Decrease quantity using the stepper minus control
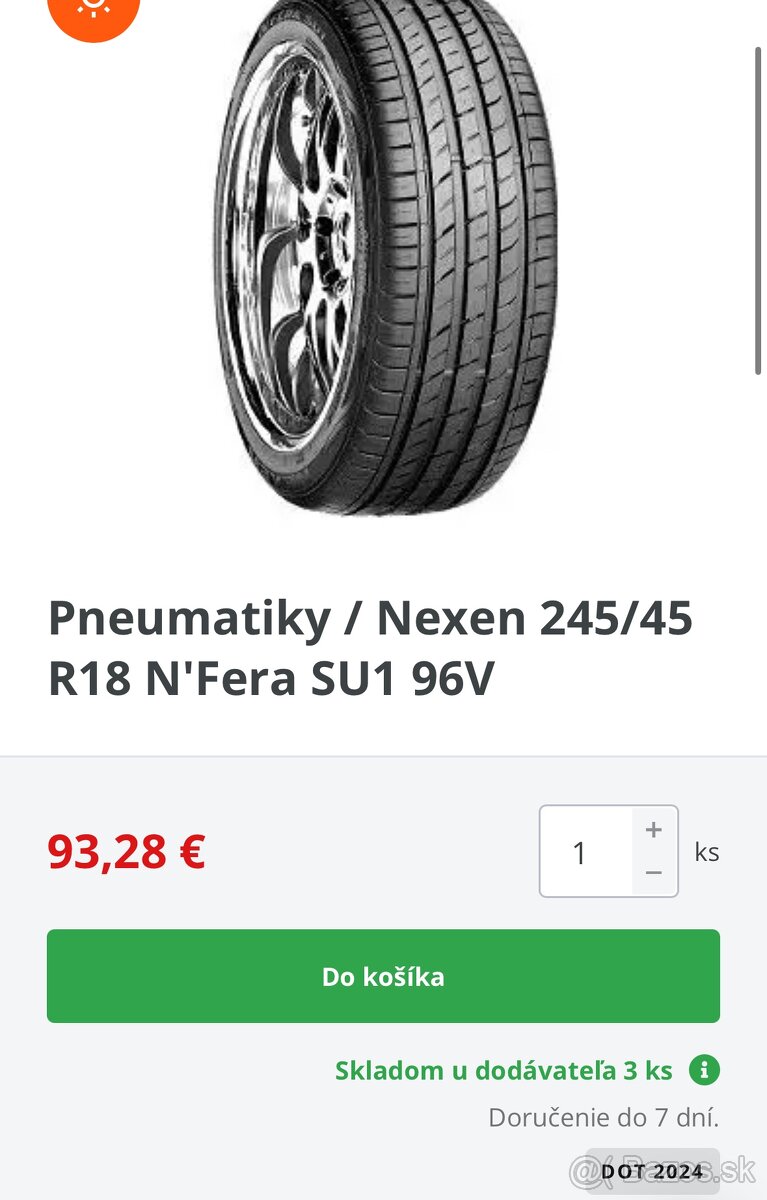Screen dimensions: 767x1200 point(653,872)
